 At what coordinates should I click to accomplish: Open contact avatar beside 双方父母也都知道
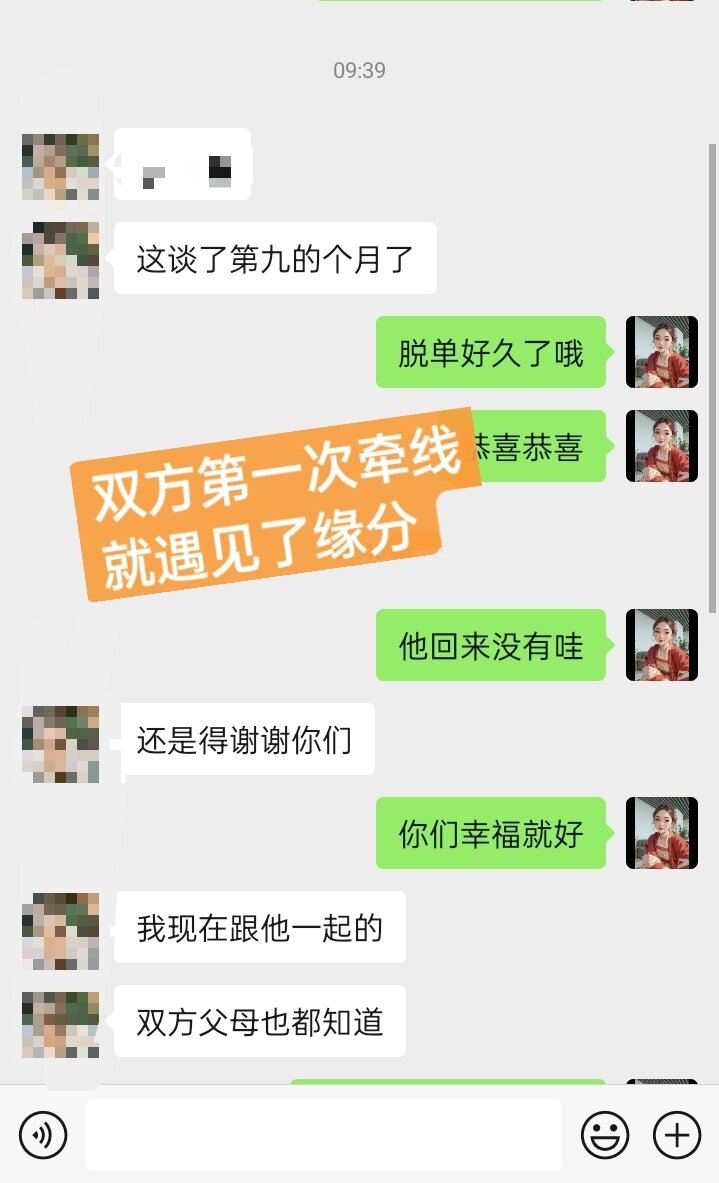coord(60,1024)
